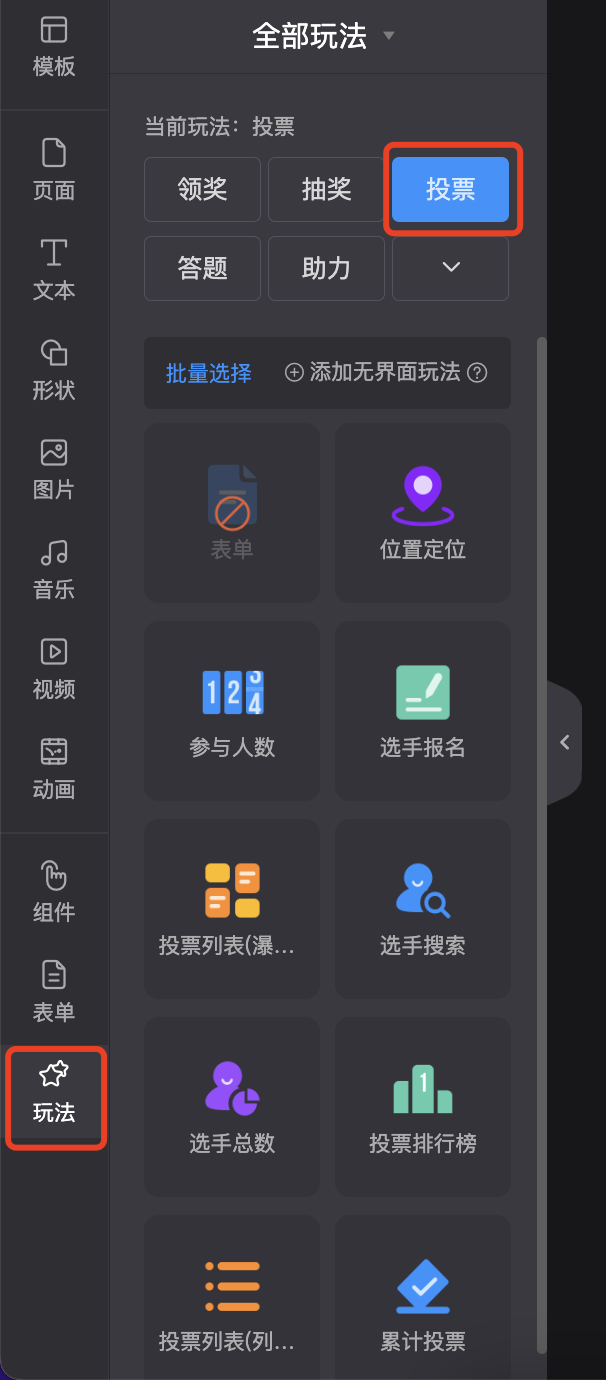Tap 添加无界面玩法
Viewport: 606px width, 1380px height.
[x=386, y=373]
